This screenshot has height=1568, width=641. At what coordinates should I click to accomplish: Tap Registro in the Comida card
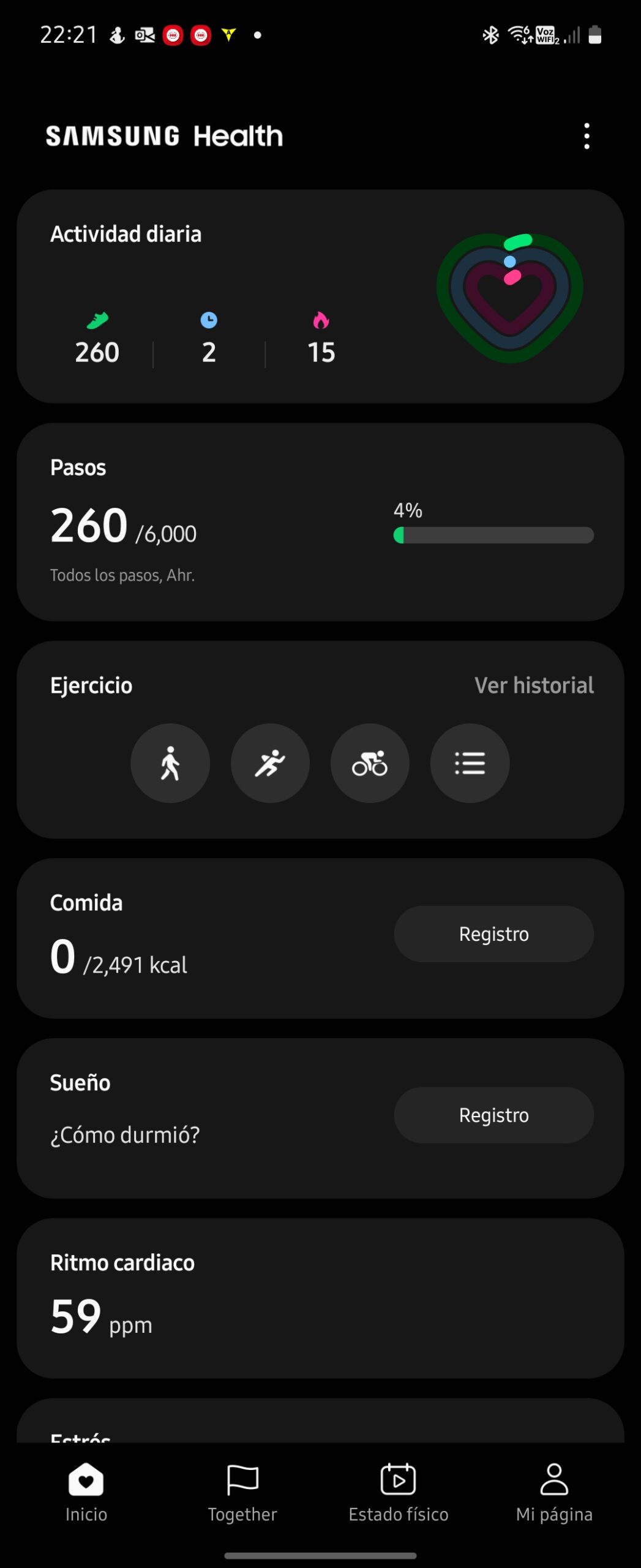pyautogui.click(x=493, y=934)
